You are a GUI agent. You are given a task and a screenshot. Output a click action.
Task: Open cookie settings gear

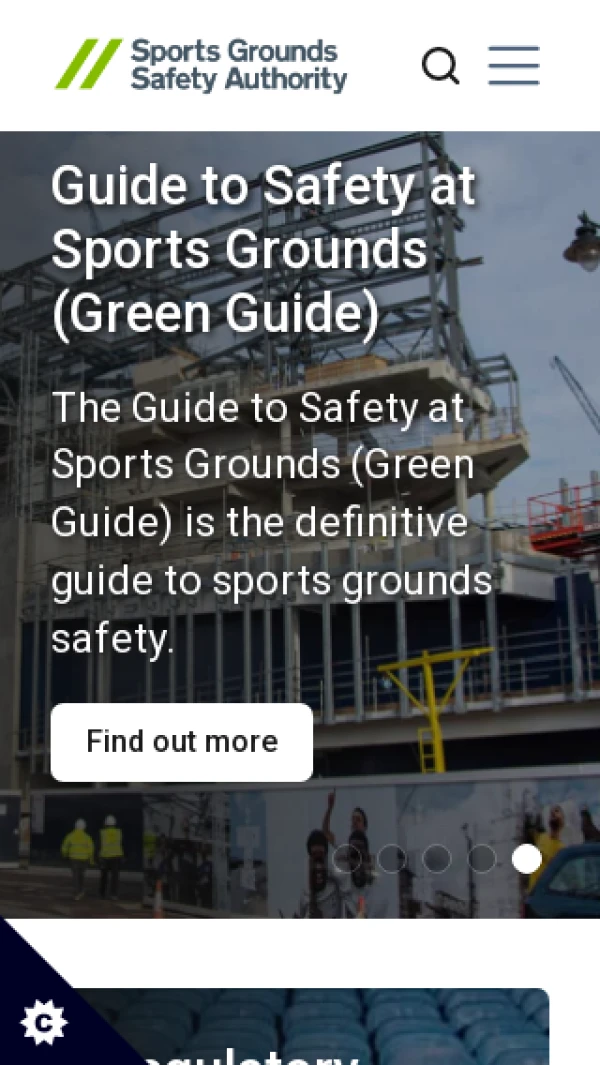[43, 1022]
